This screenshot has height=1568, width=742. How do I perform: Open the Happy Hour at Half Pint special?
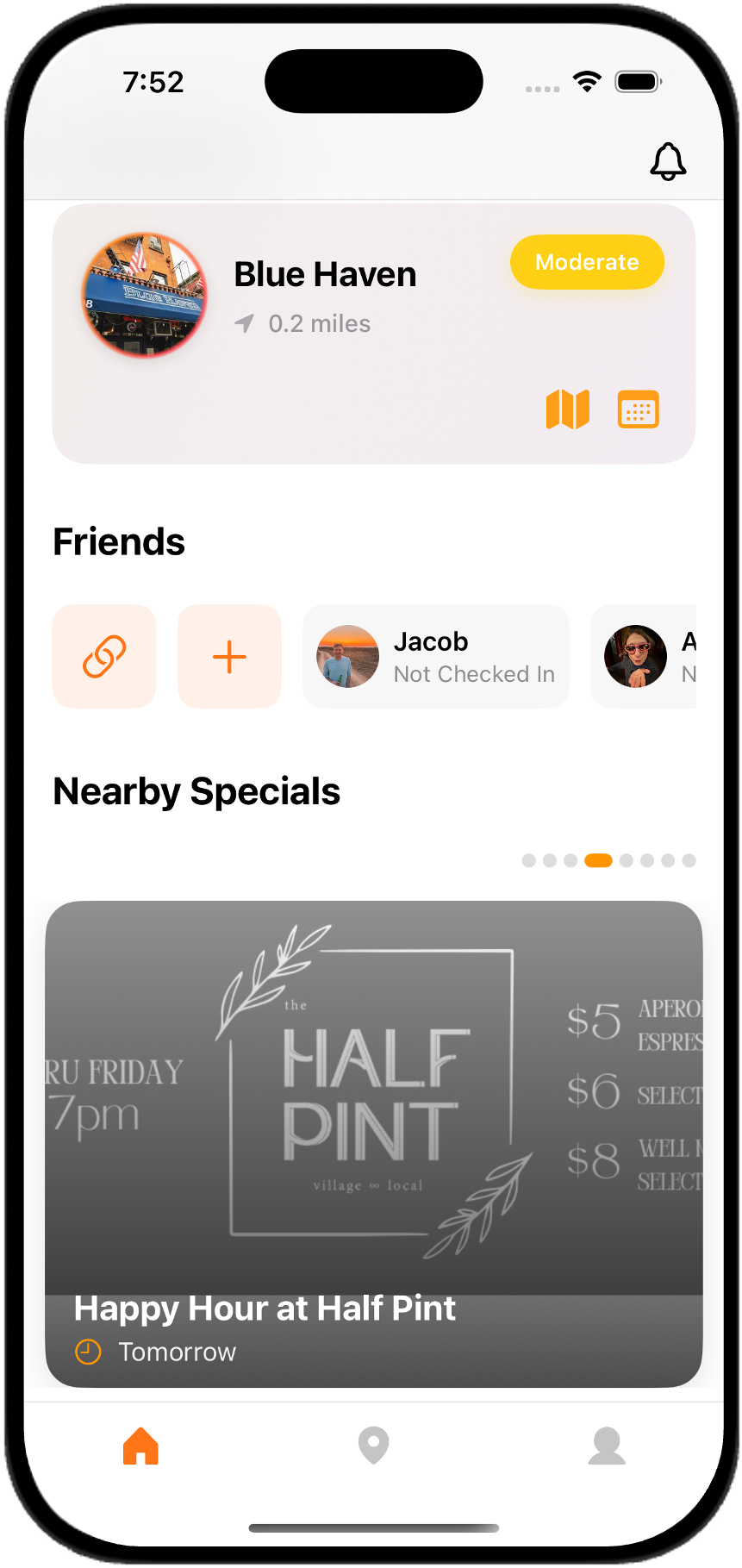(373, 1143)
